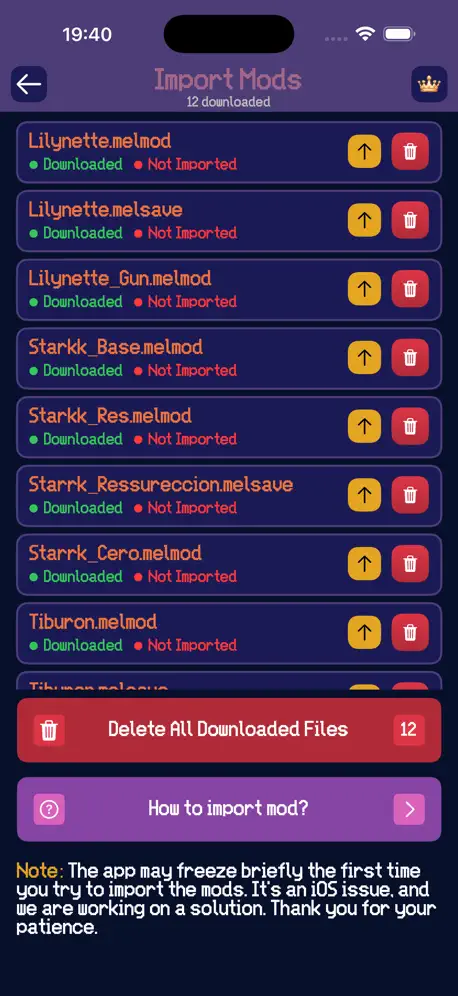This screenshot has height=996, width=458.
Task: Import the Starkk_Res.melmod file
Action: click(365, 426)
